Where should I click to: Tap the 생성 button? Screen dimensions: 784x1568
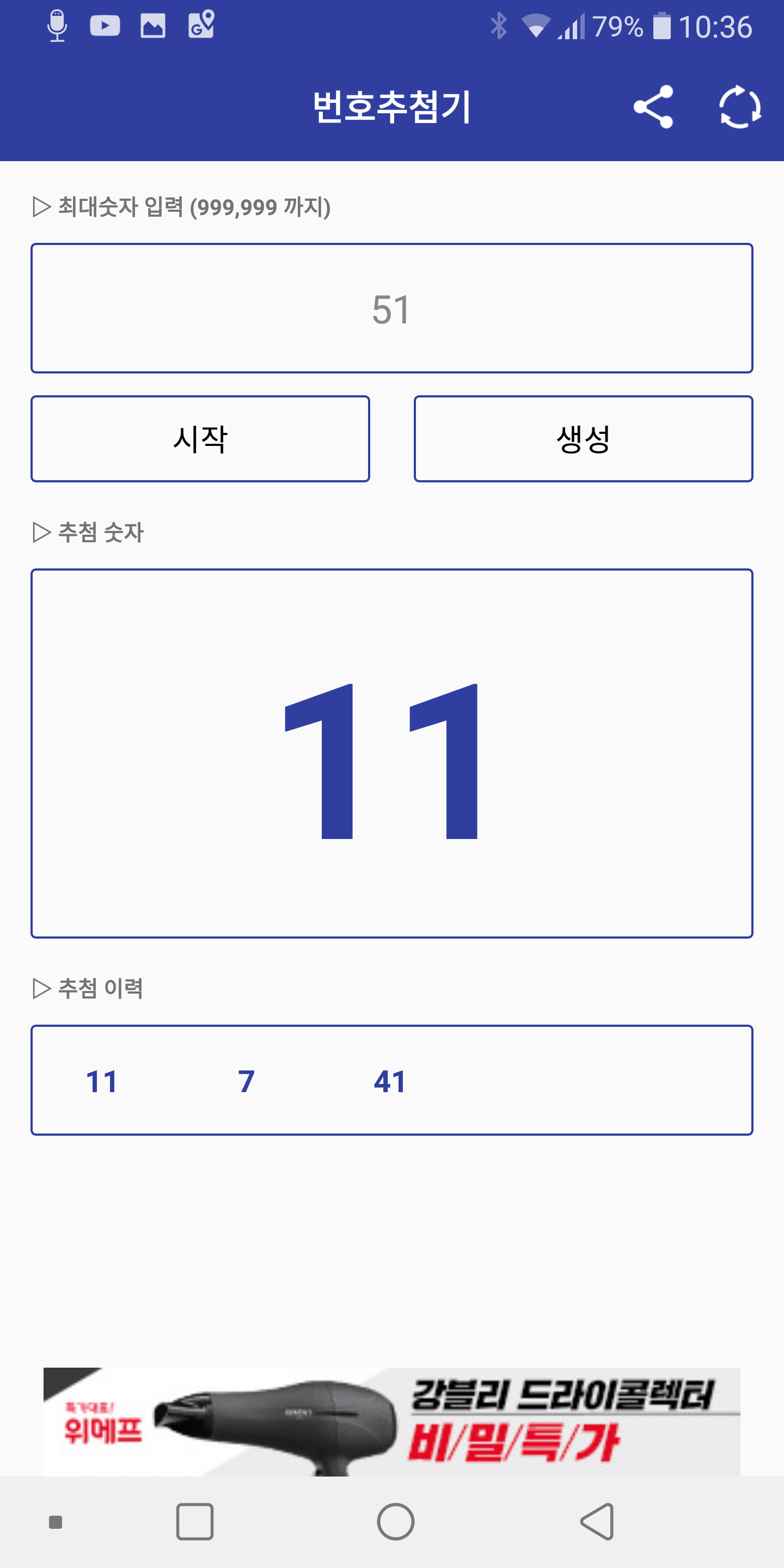[x=583, y=439]
